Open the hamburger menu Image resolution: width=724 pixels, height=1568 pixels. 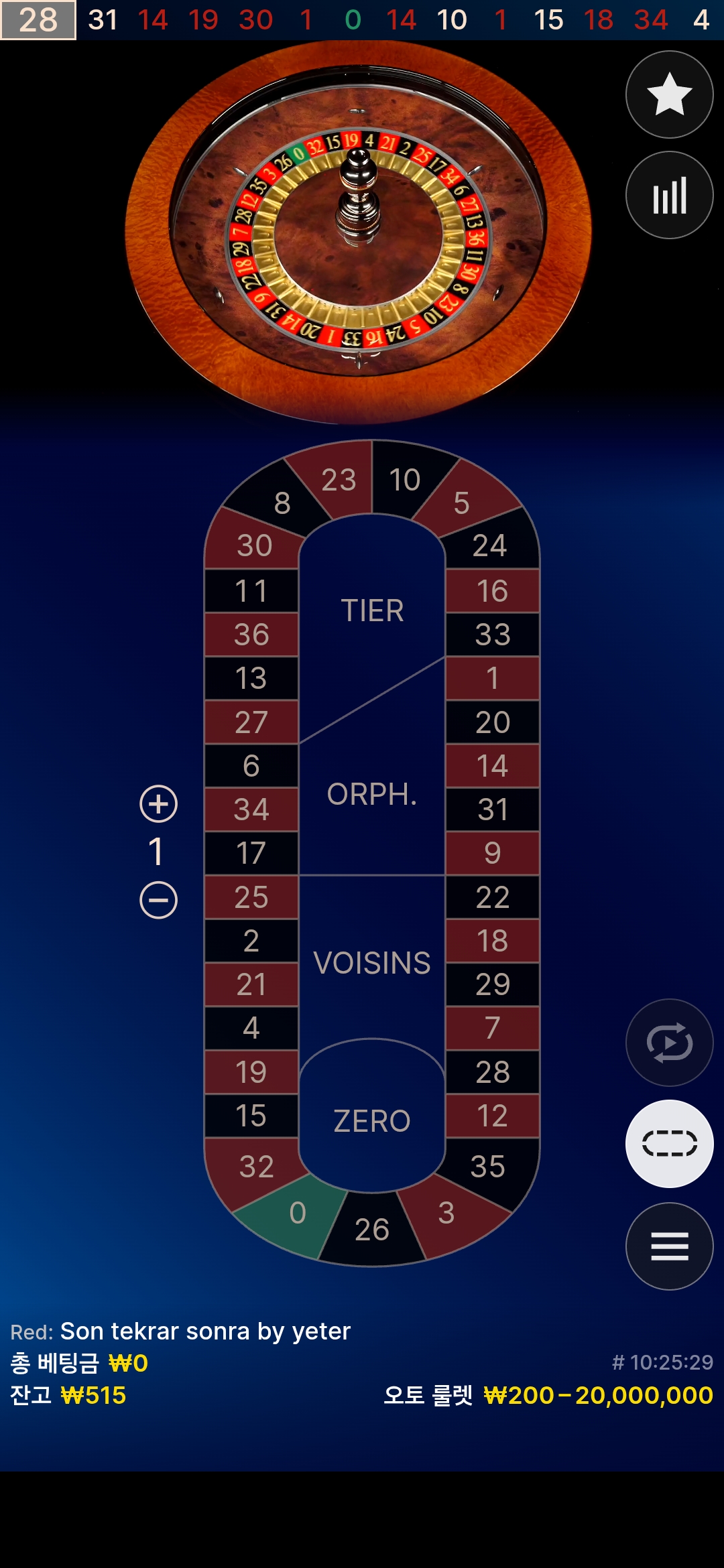[669, 1246]
